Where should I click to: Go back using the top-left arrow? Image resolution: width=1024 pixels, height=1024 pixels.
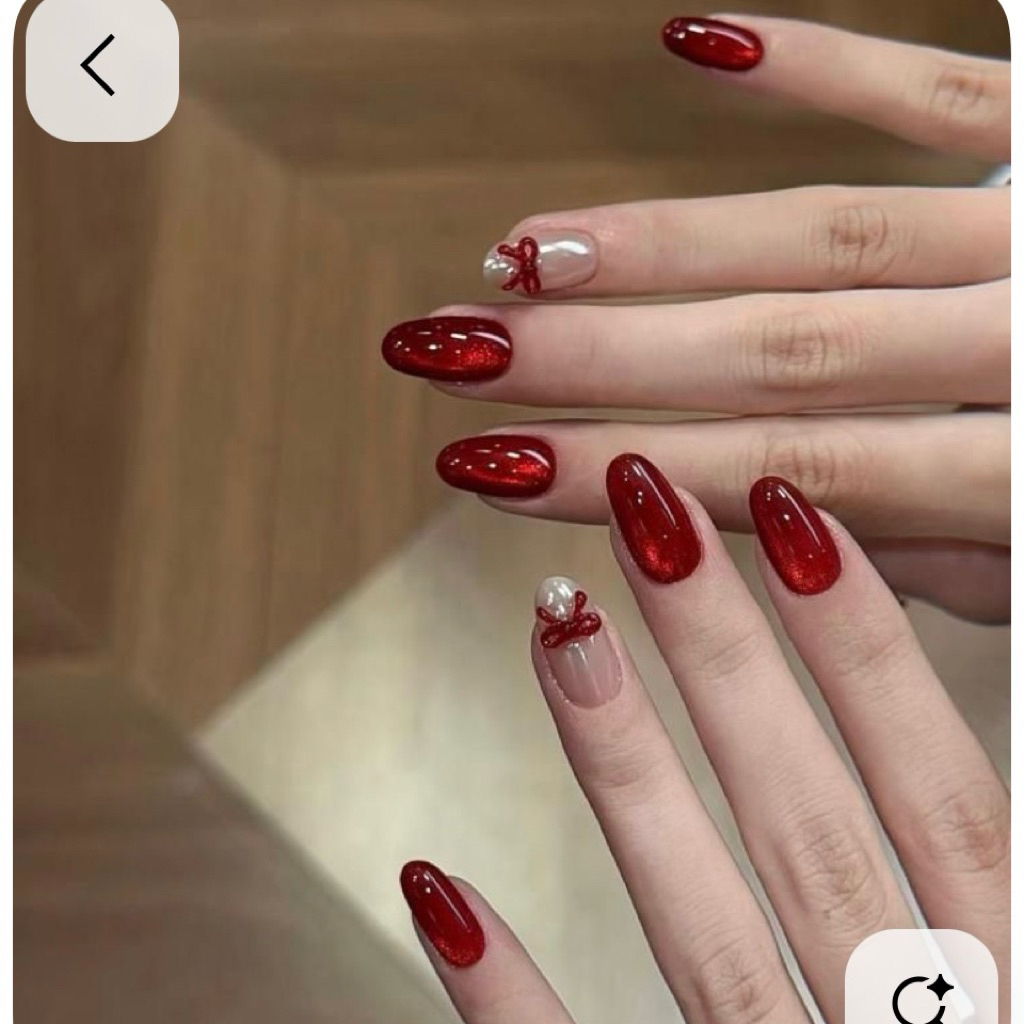[x=101, y=66]
